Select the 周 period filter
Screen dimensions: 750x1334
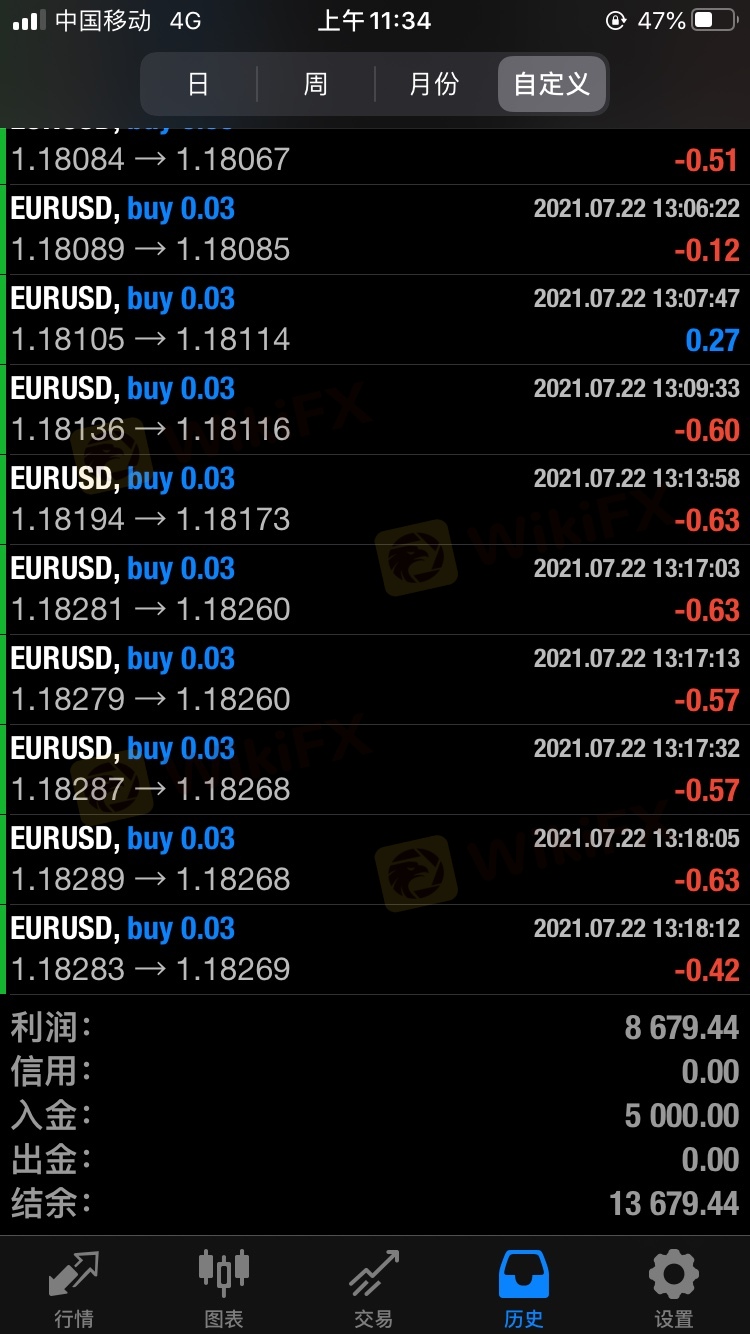tap(316, 84)
